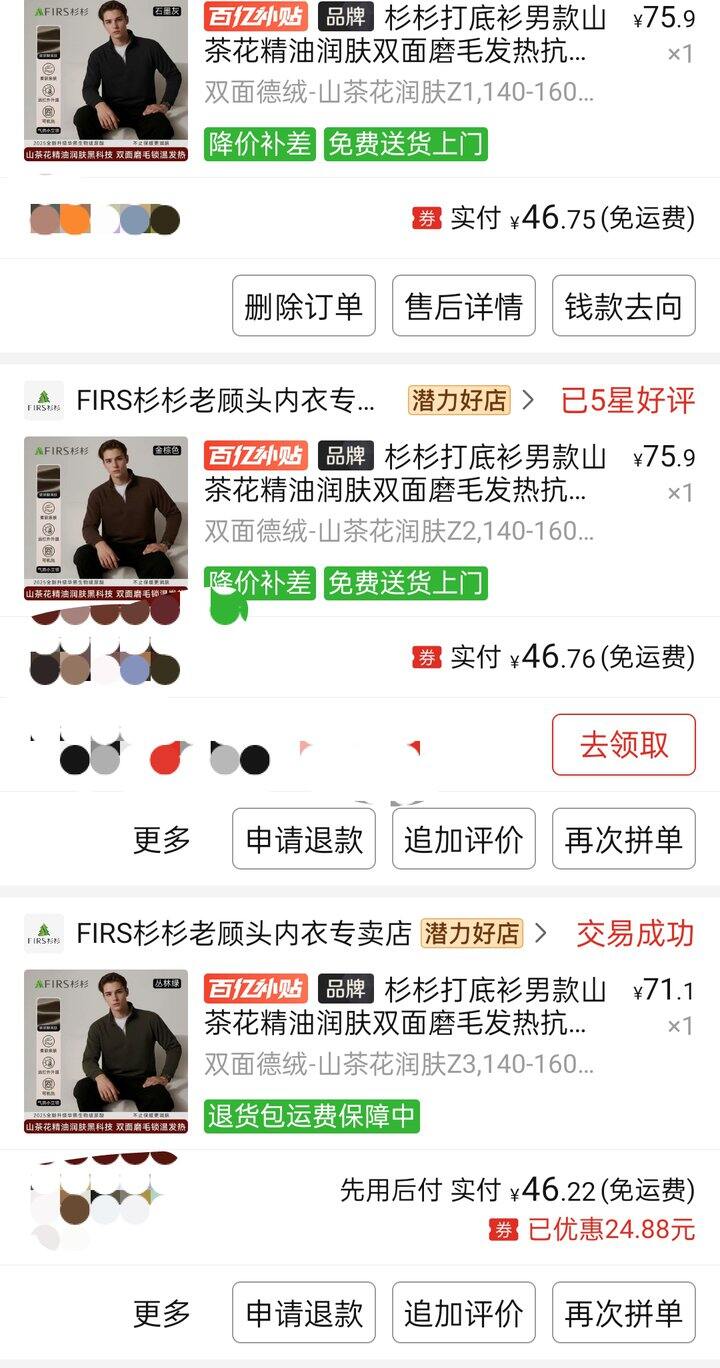Open 售后详情 after-sales details

pos(463,306)
